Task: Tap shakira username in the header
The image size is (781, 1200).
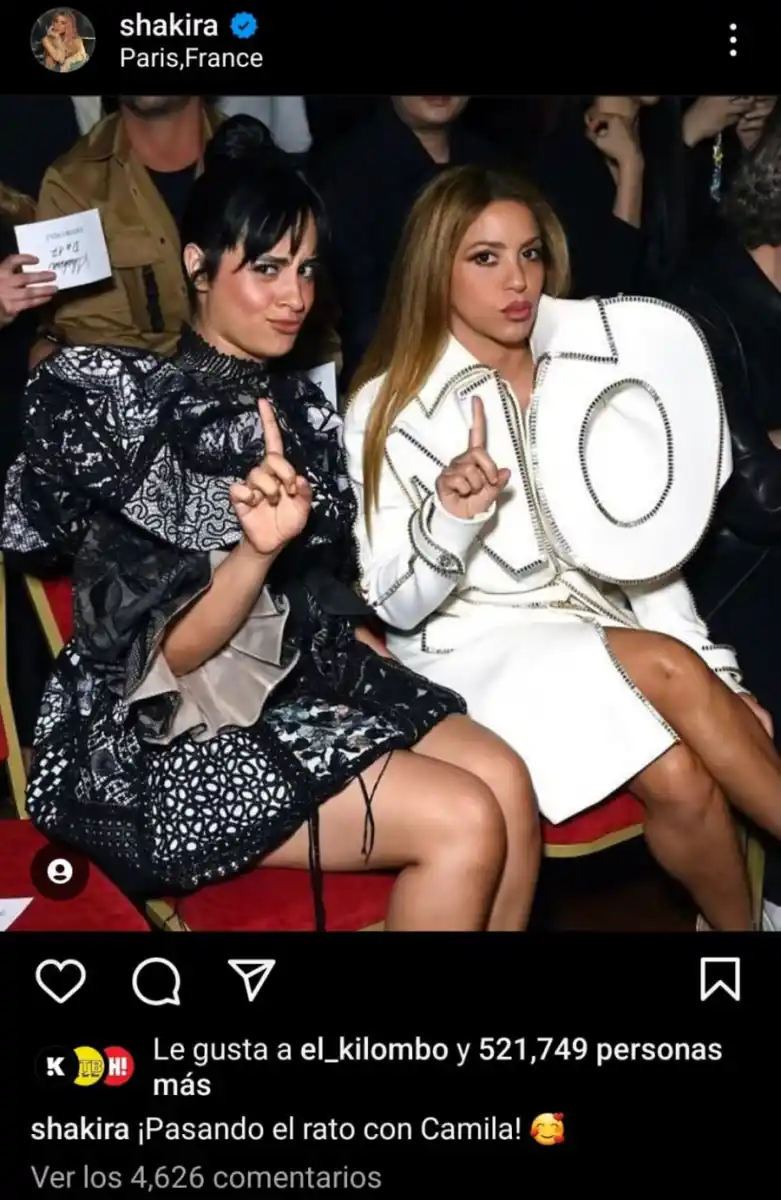Action: (168, 26)
